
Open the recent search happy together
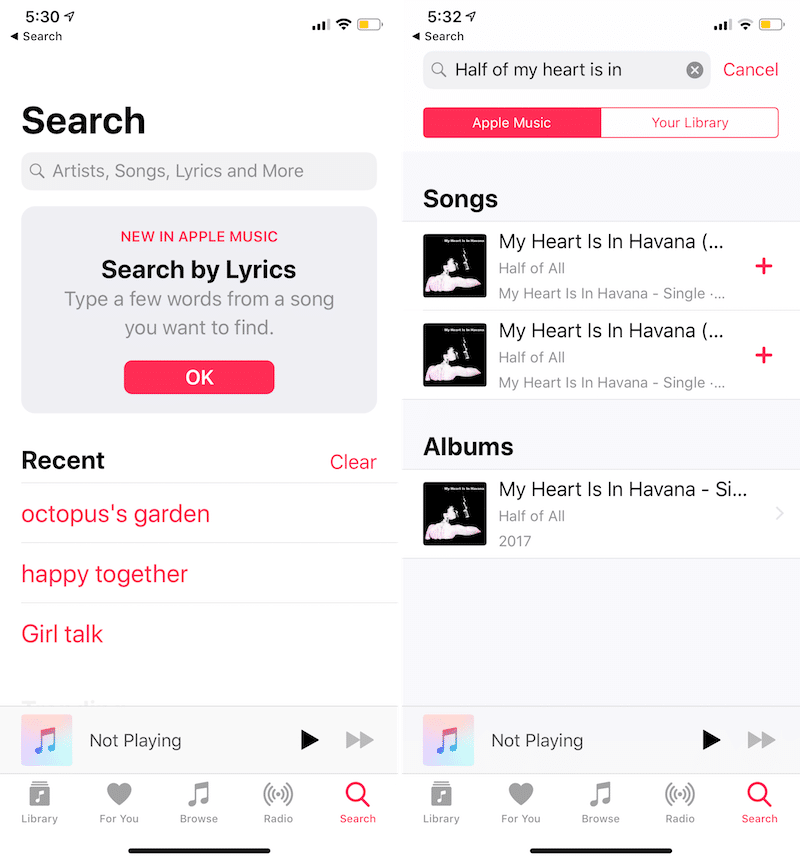tap(105, 574)
